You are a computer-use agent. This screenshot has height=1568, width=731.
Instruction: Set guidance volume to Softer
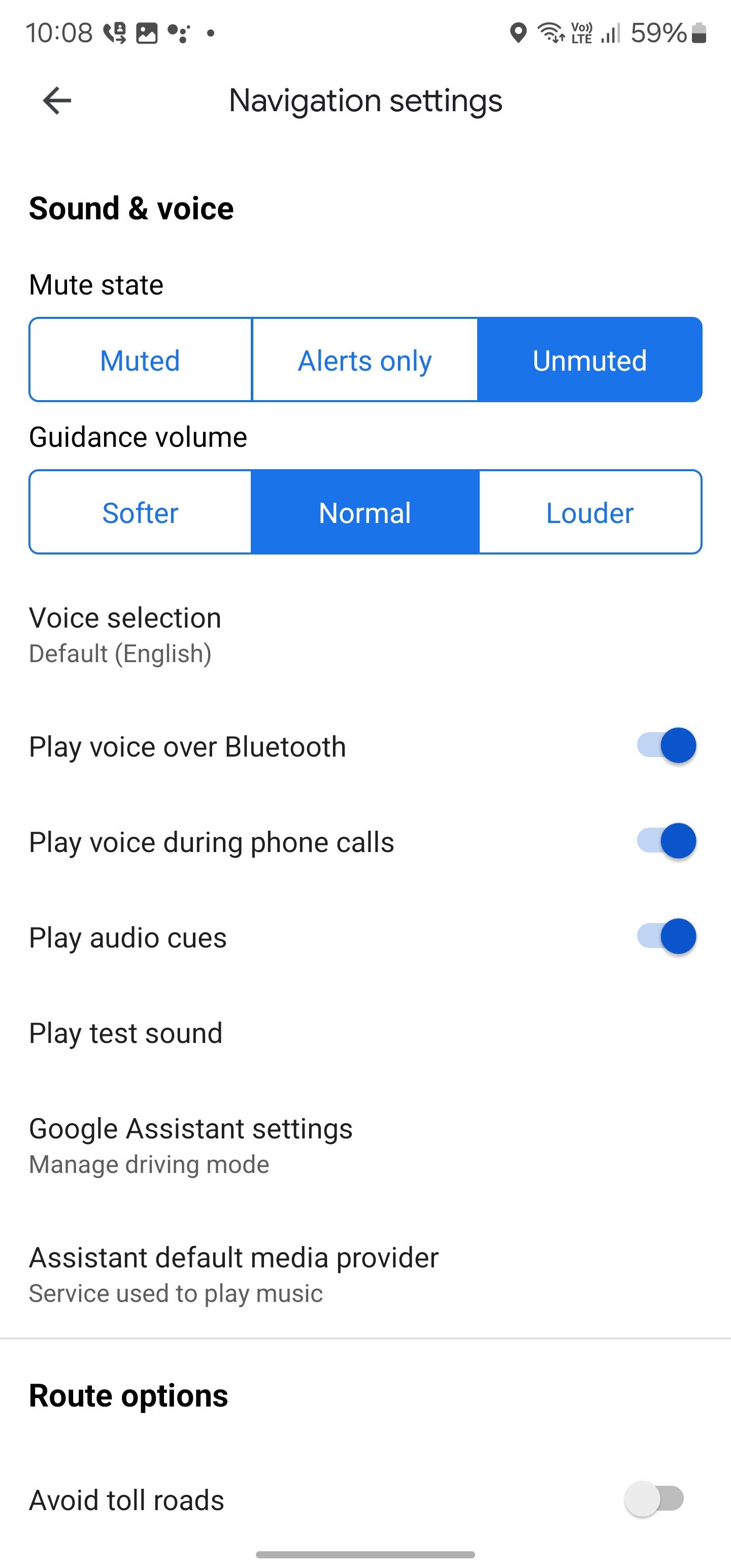tap(140, 512)
